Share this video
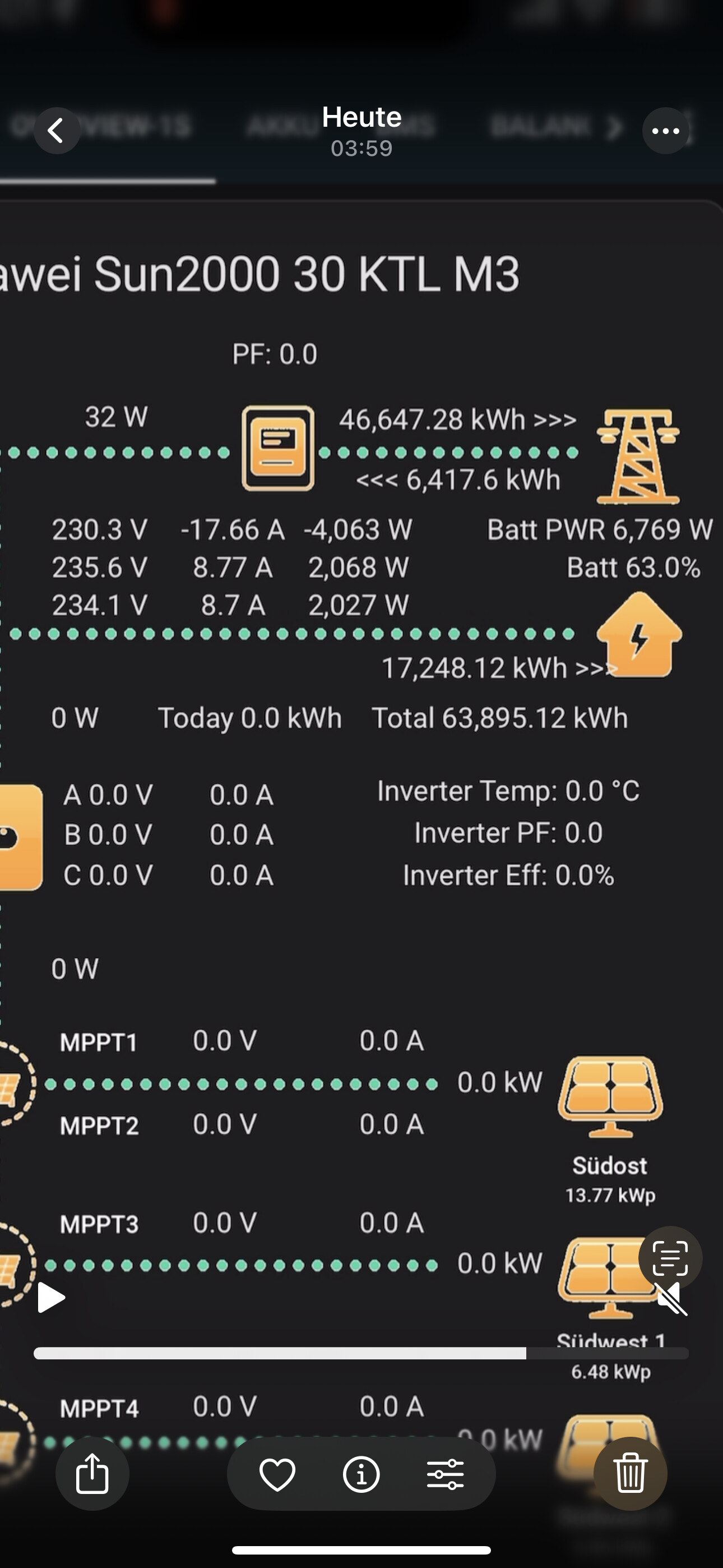 click(92, 1474)
